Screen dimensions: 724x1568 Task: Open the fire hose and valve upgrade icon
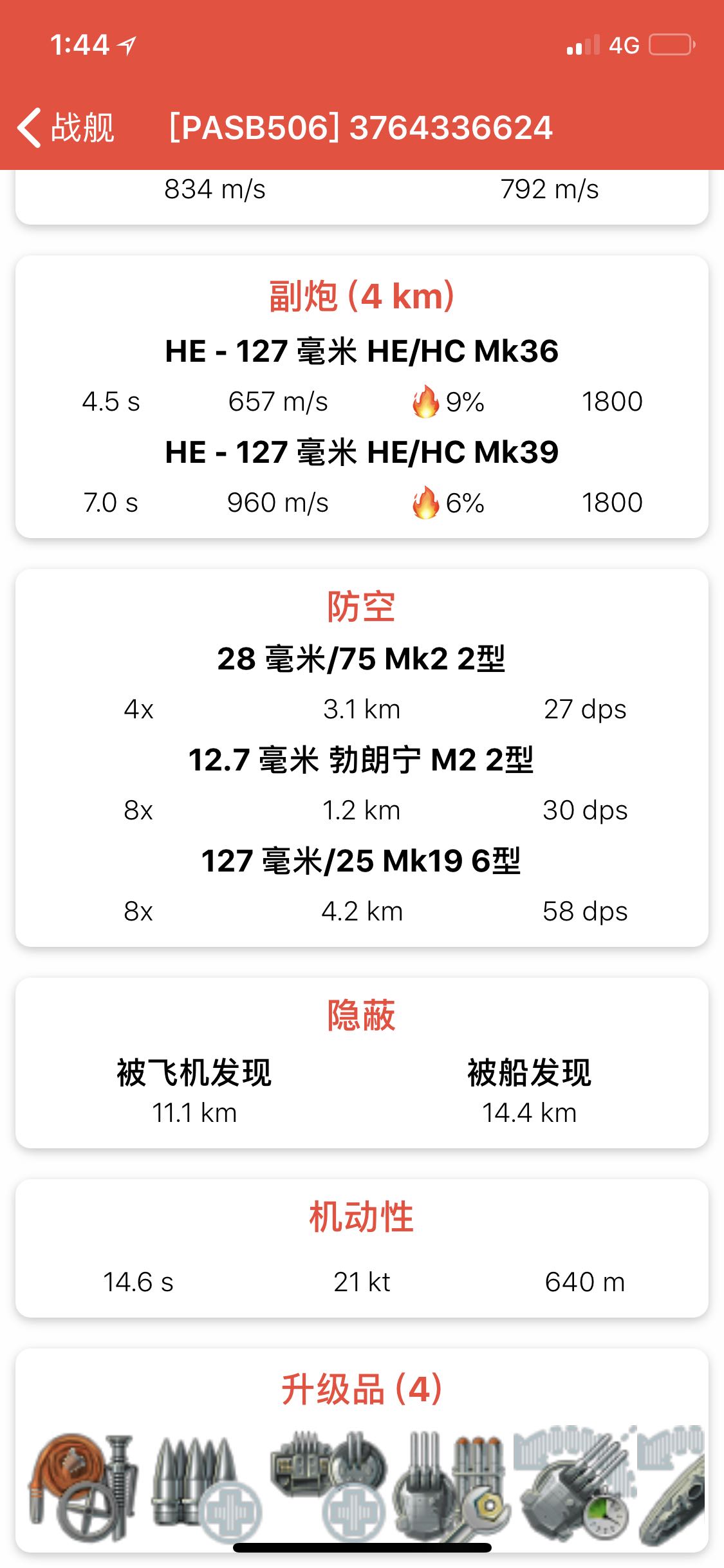tap(82, 1487)
